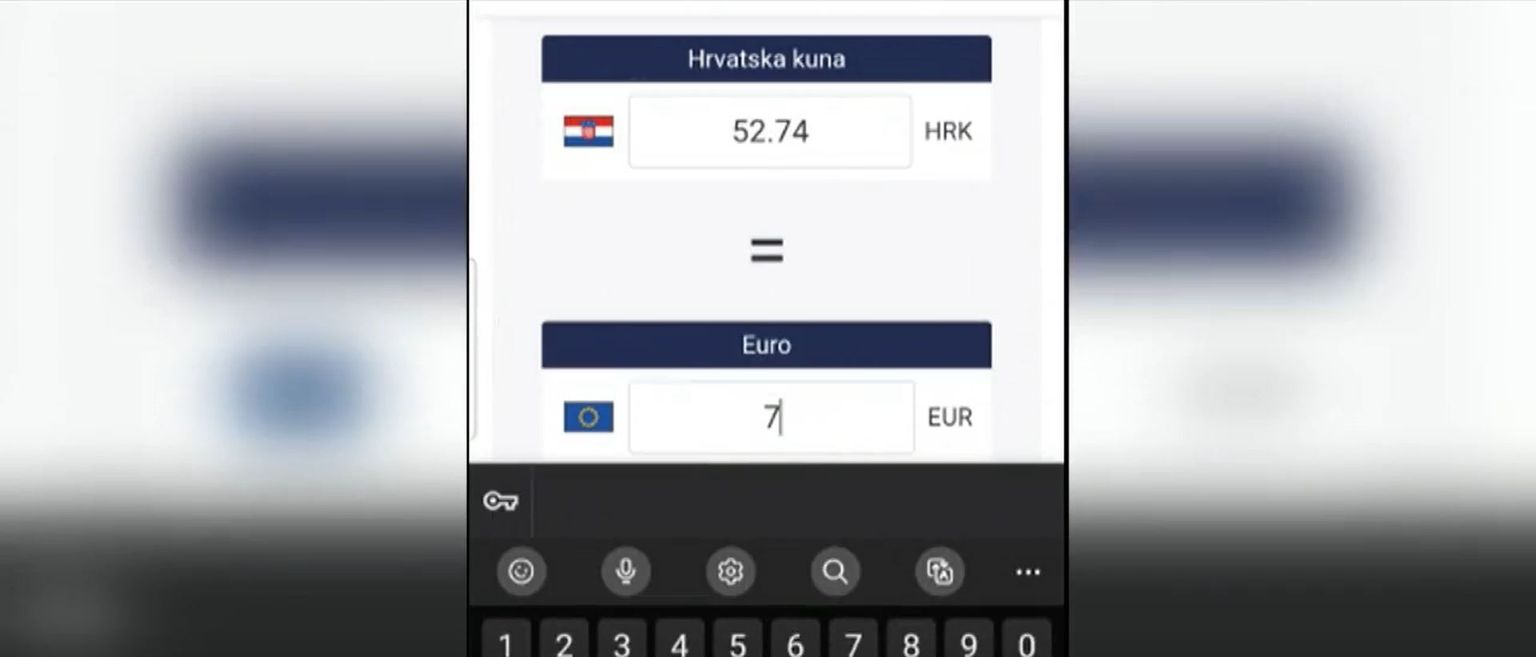
Task: Type digit 5 on the keyboard
Action: (737, 642)
